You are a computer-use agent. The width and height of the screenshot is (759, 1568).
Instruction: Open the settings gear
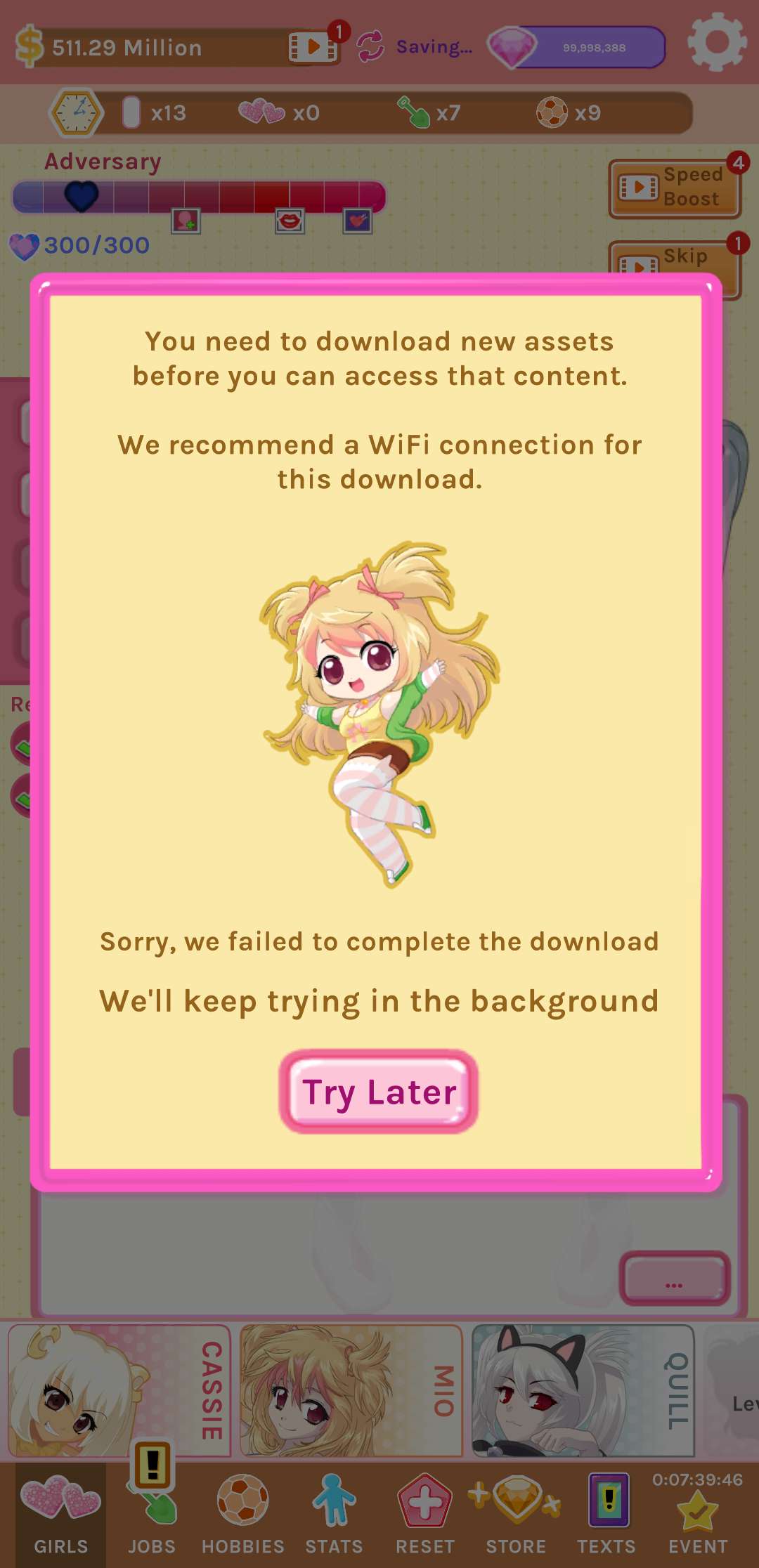click(716, 42)
